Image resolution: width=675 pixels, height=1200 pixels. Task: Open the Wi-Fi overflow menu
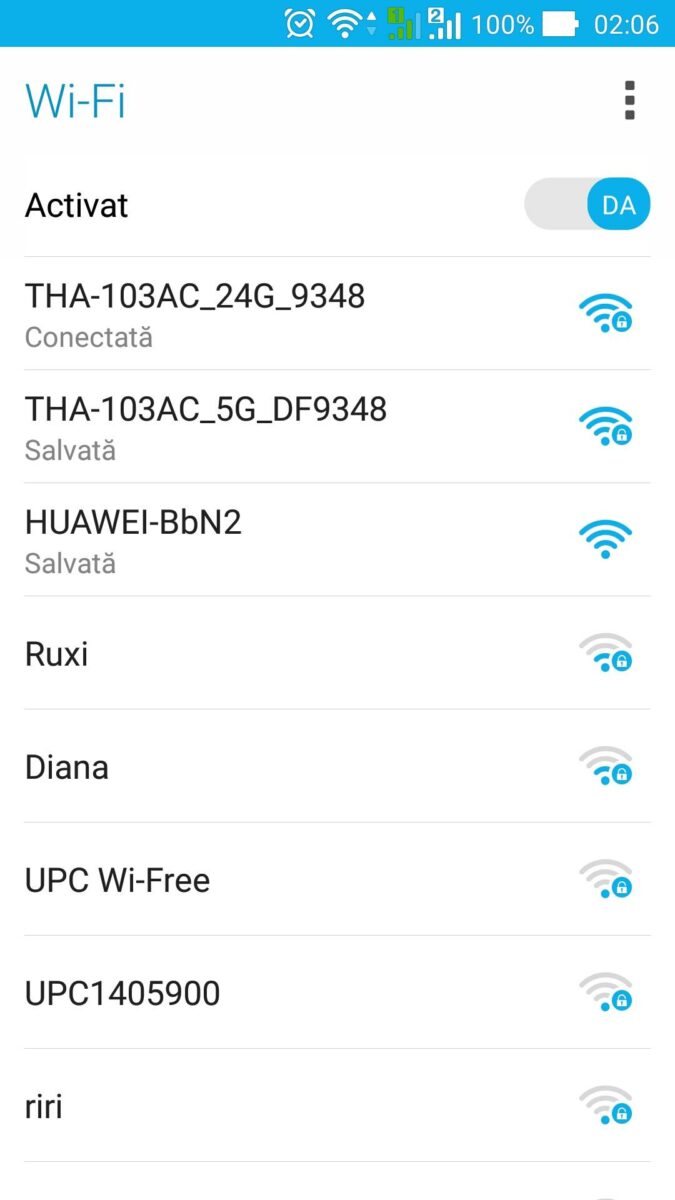coord(629,101)
